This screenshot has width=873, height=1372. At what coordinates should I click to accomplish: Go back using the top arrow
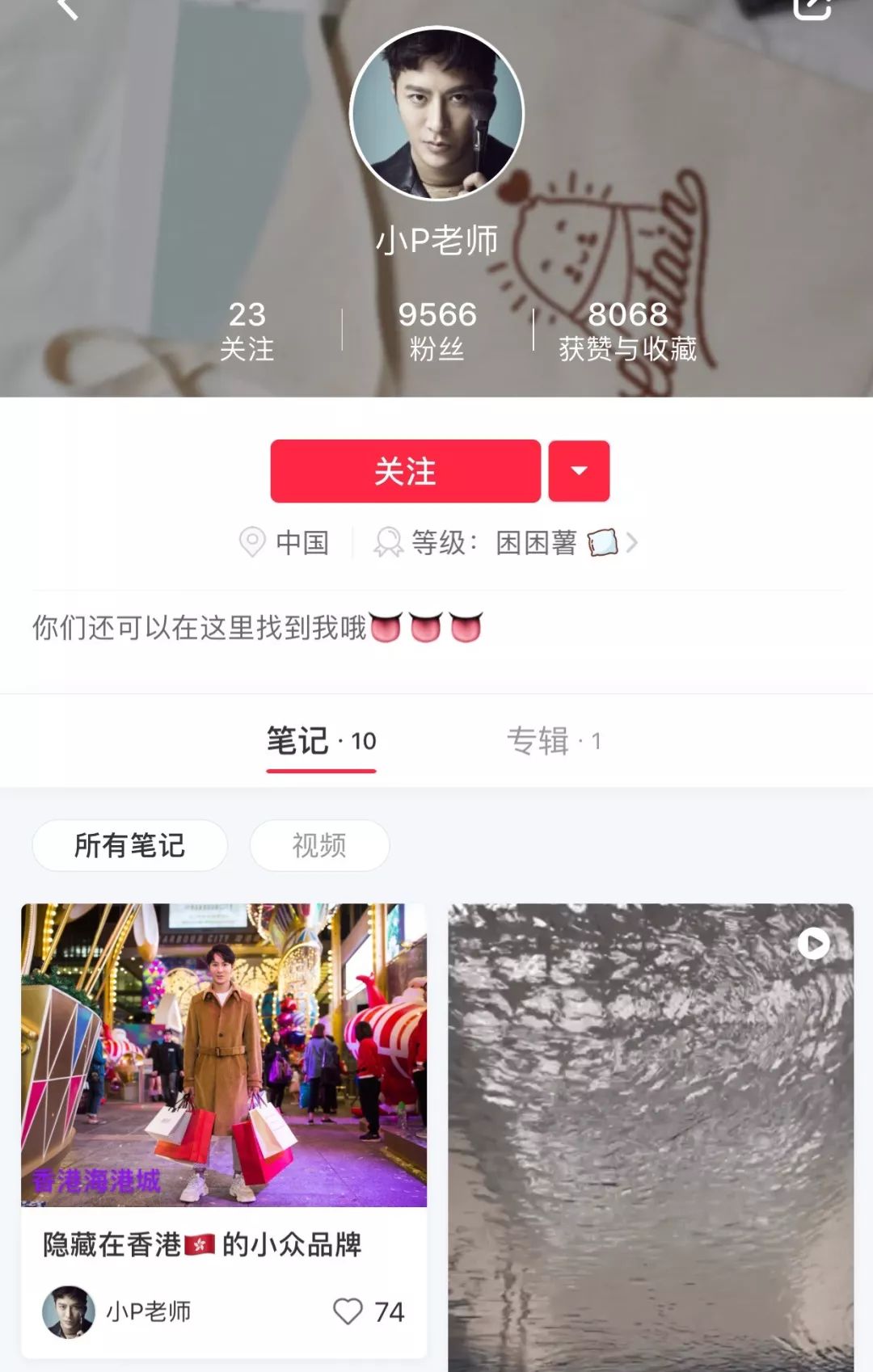point(68,8)
